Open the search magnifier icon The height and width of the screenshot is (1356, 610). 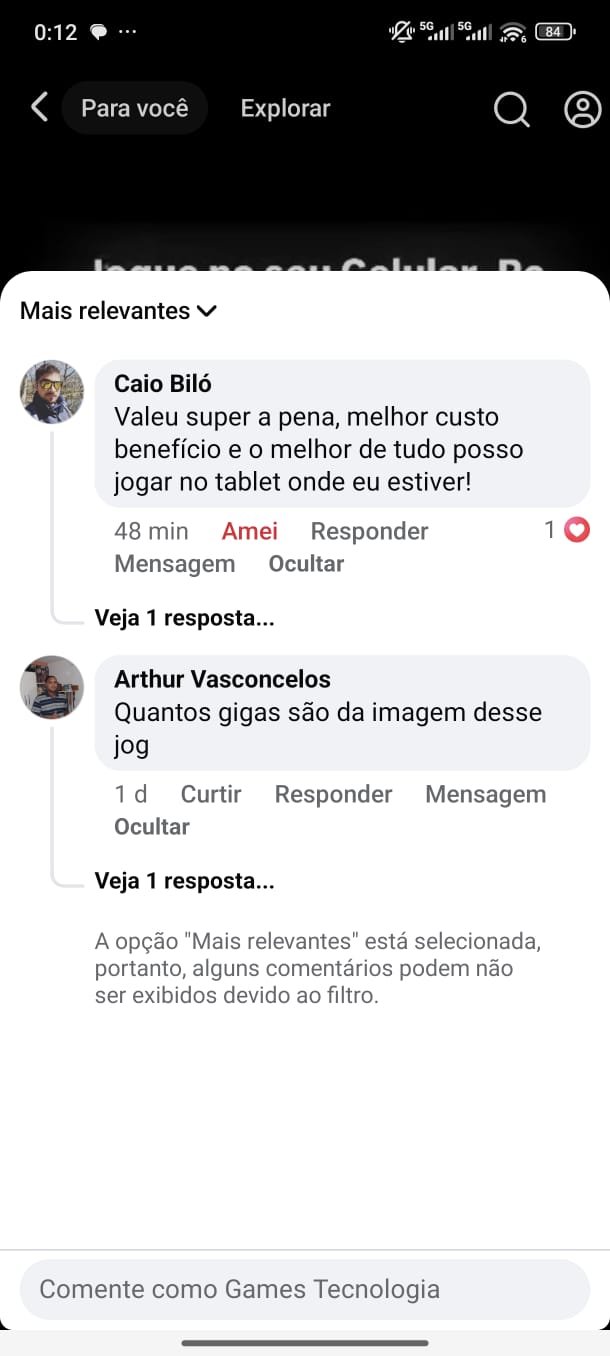[x=511, y=109]
